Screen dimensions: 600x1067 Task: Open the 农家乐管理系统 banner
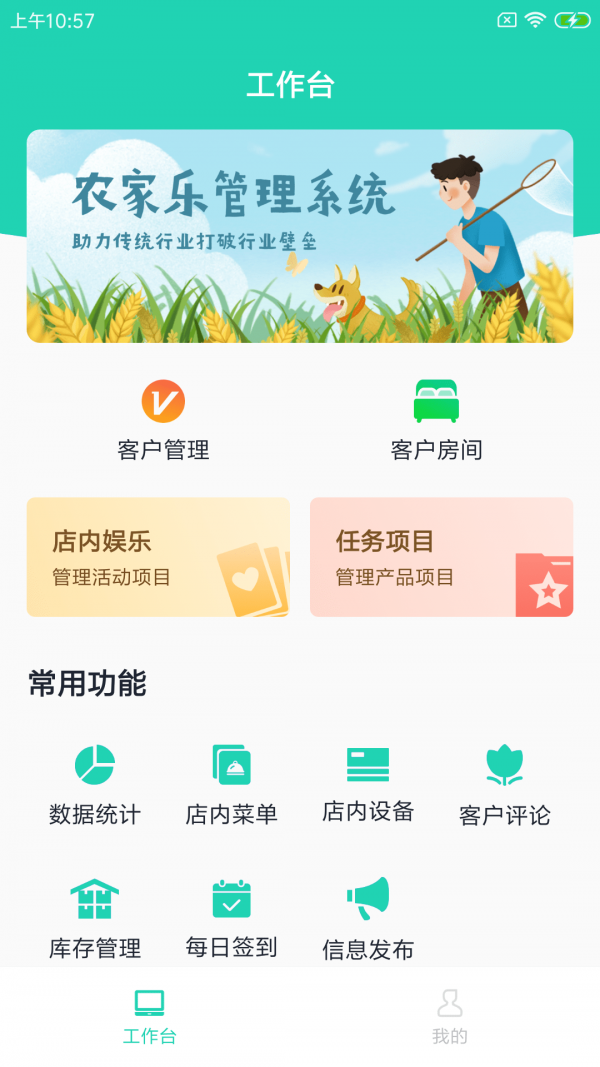click(300, 236)
